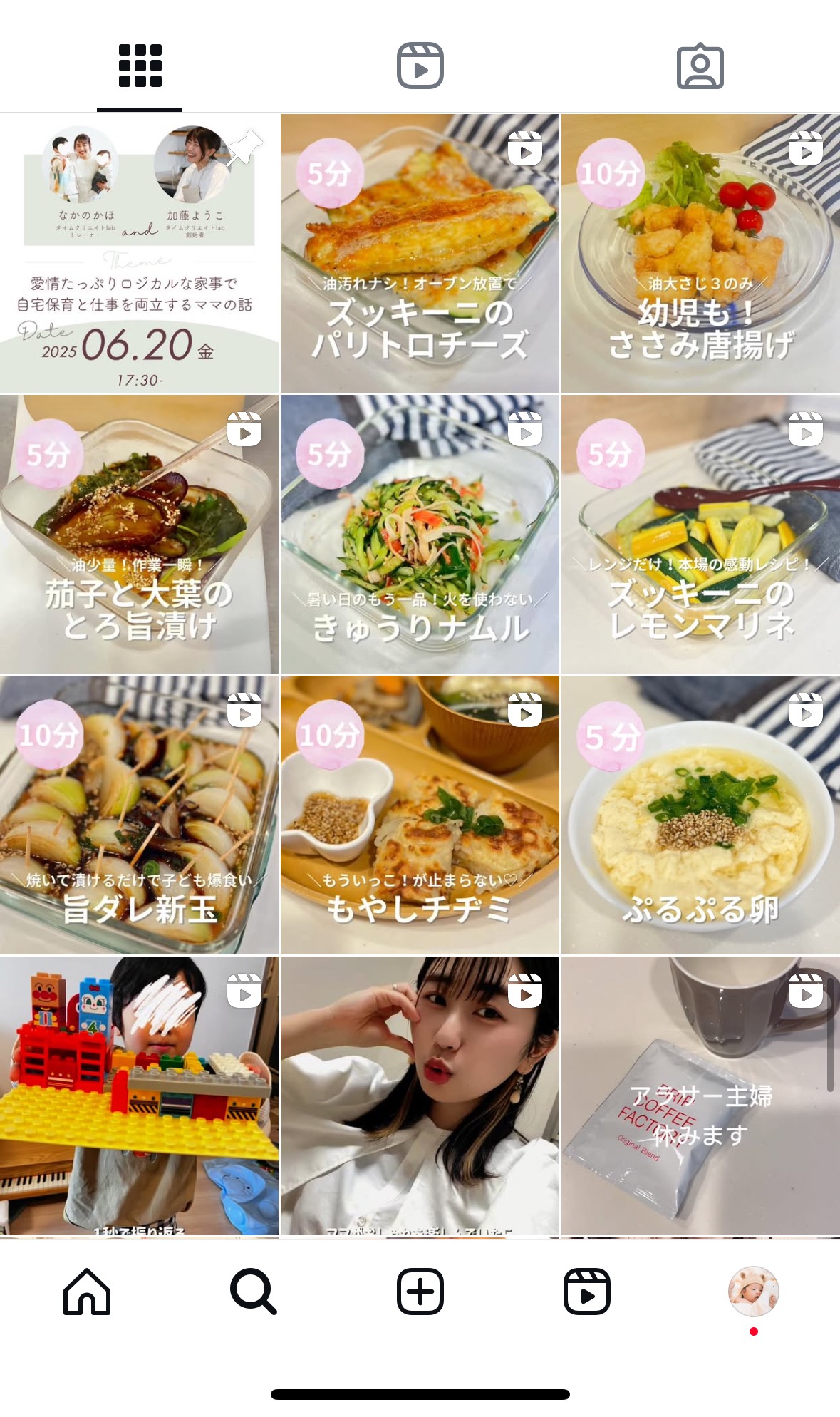The height and width of the screenshot is (1417, 840).
Task: Switch to the posts grid tab
Action: tap(140, 66)
